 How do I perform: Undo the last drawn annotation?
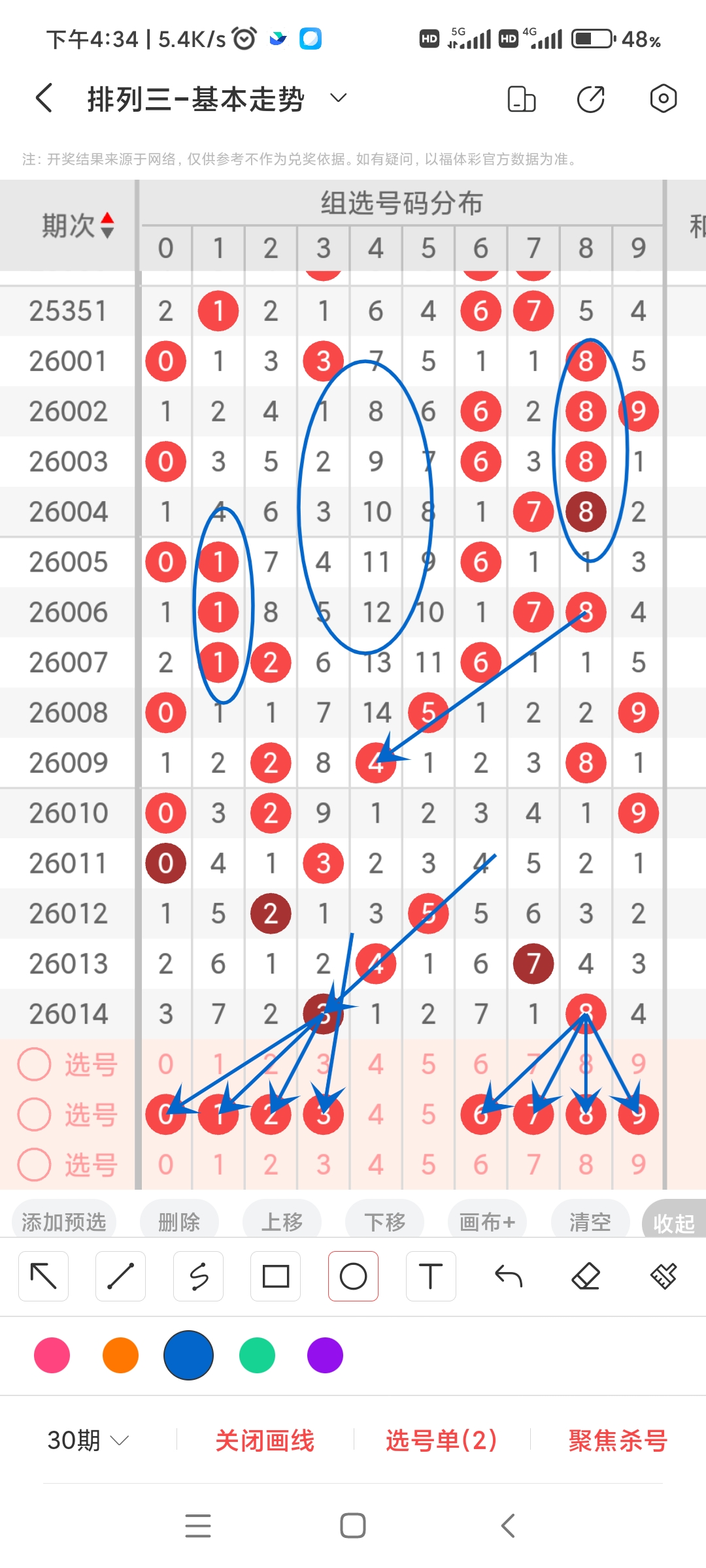[508, 1275]
